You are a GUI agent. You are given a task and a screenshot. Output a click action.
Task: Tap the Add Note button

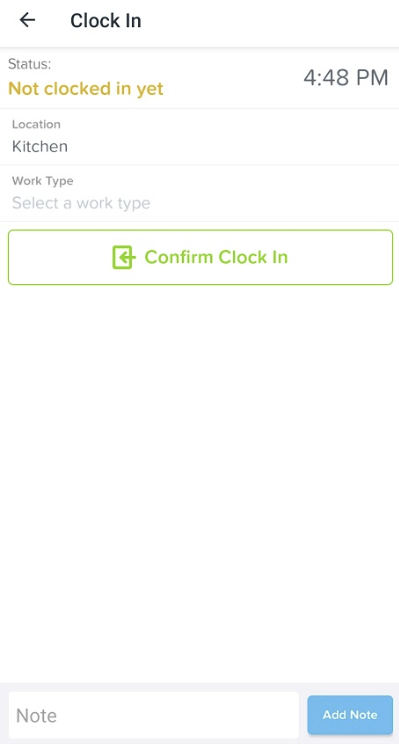click(x=350, y=715)
